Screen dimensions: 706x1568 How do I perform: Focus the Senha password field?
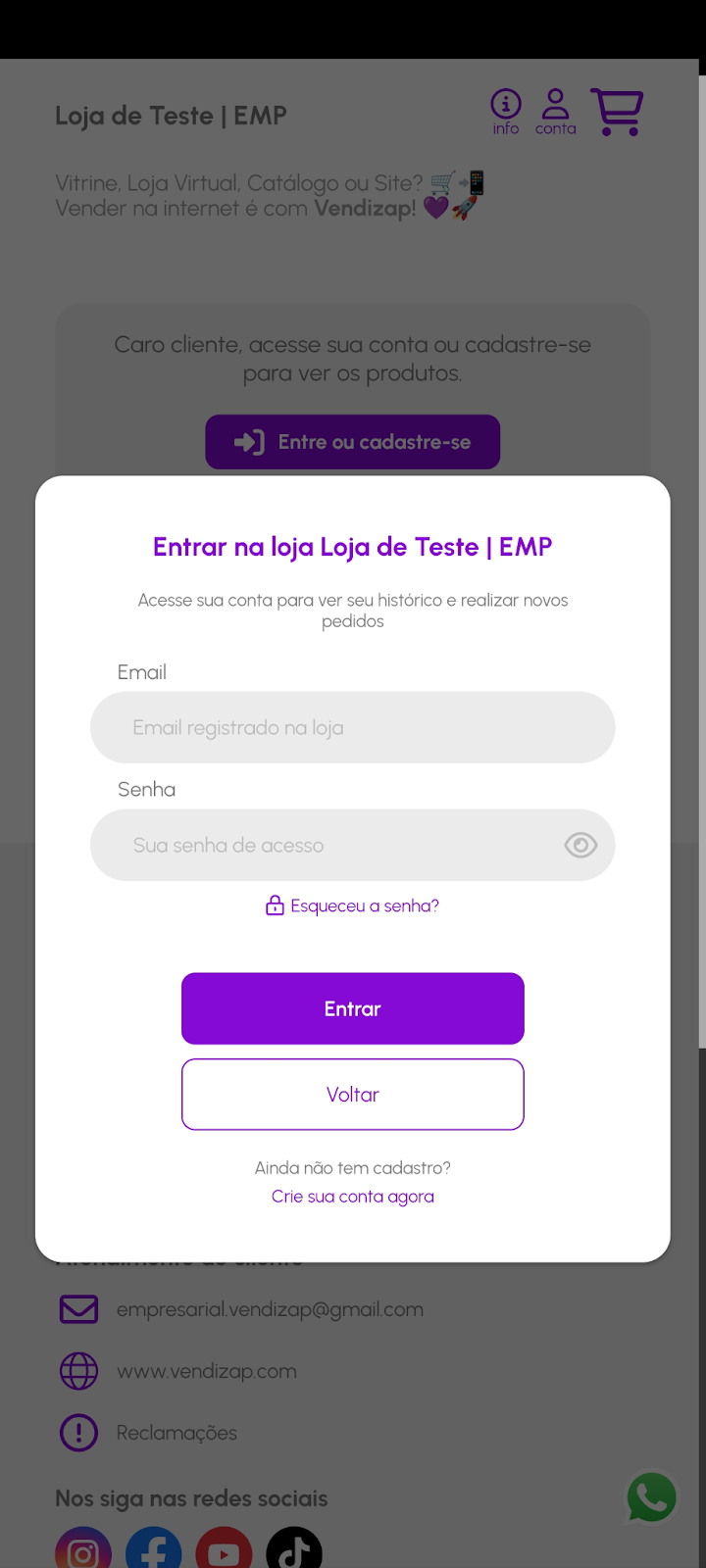[x=324, y=845]
